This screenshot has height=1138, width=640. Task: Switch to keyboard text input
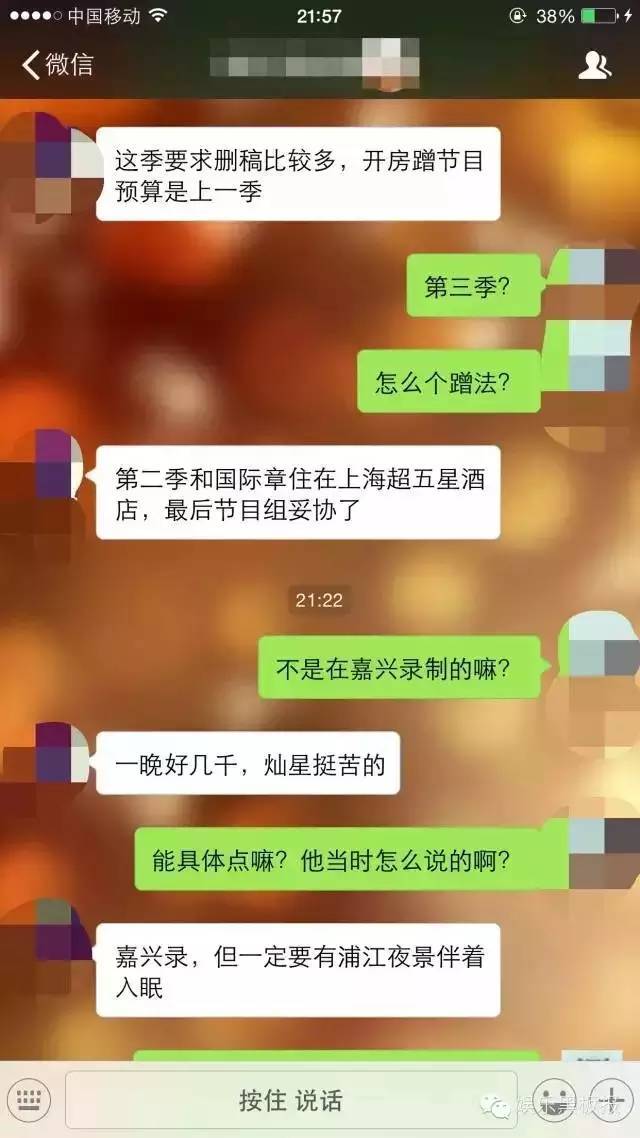[x=30, y=1100]
